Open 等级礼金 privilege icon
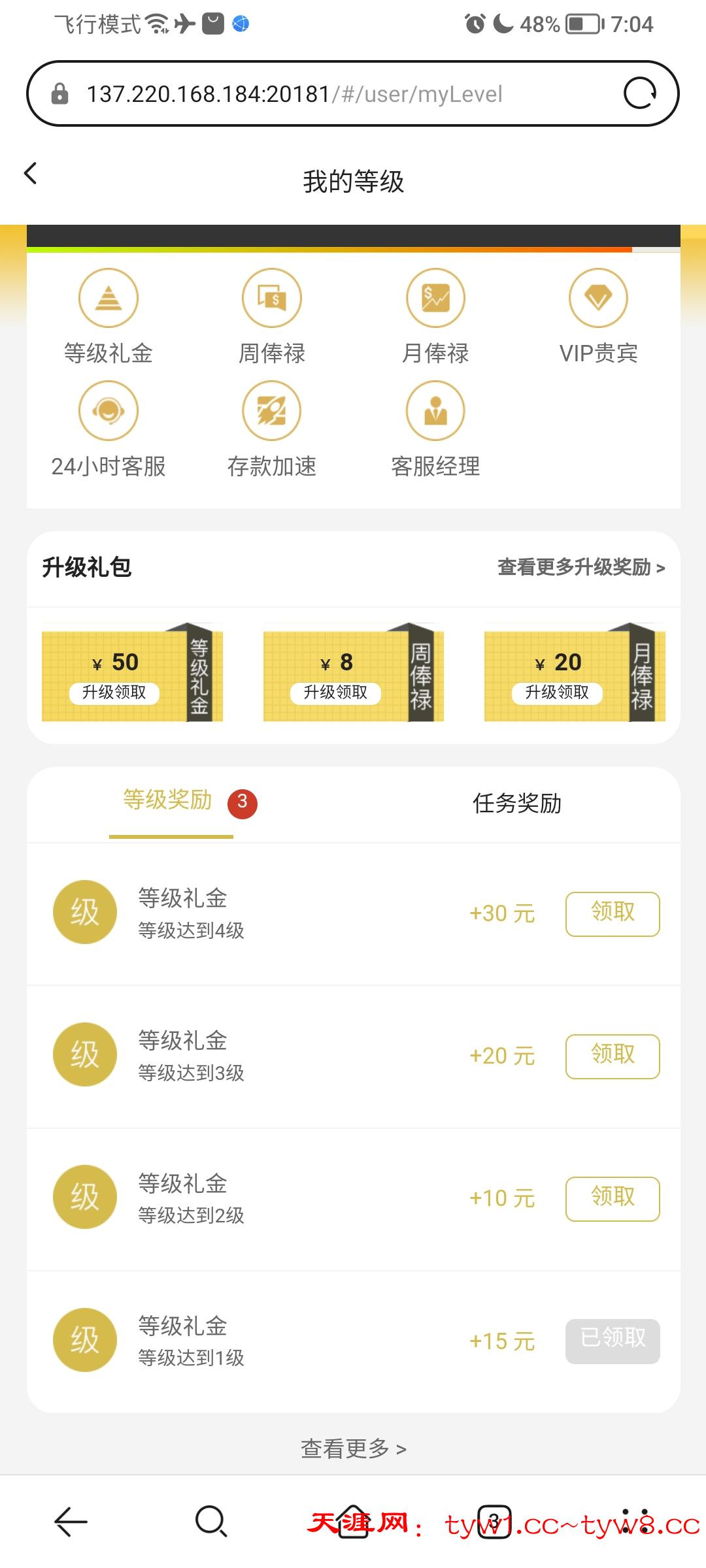This screenshot has height=1568, width=706. pyautogui.click(x=109, y=298)
